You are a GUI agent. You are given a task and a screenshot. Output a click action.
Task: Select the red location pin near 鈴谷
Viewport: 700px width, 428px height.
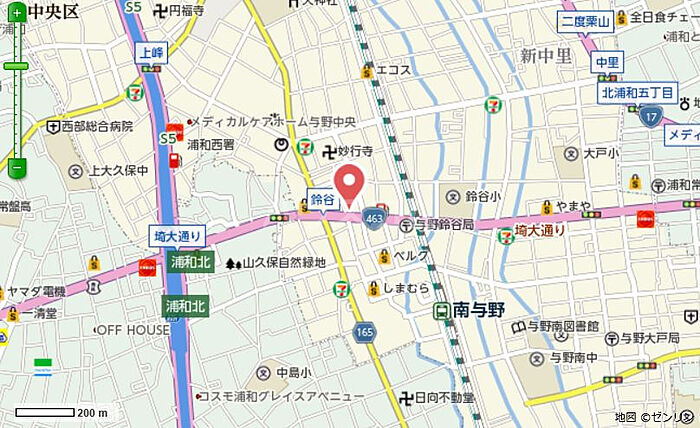[x=350, y=186]
